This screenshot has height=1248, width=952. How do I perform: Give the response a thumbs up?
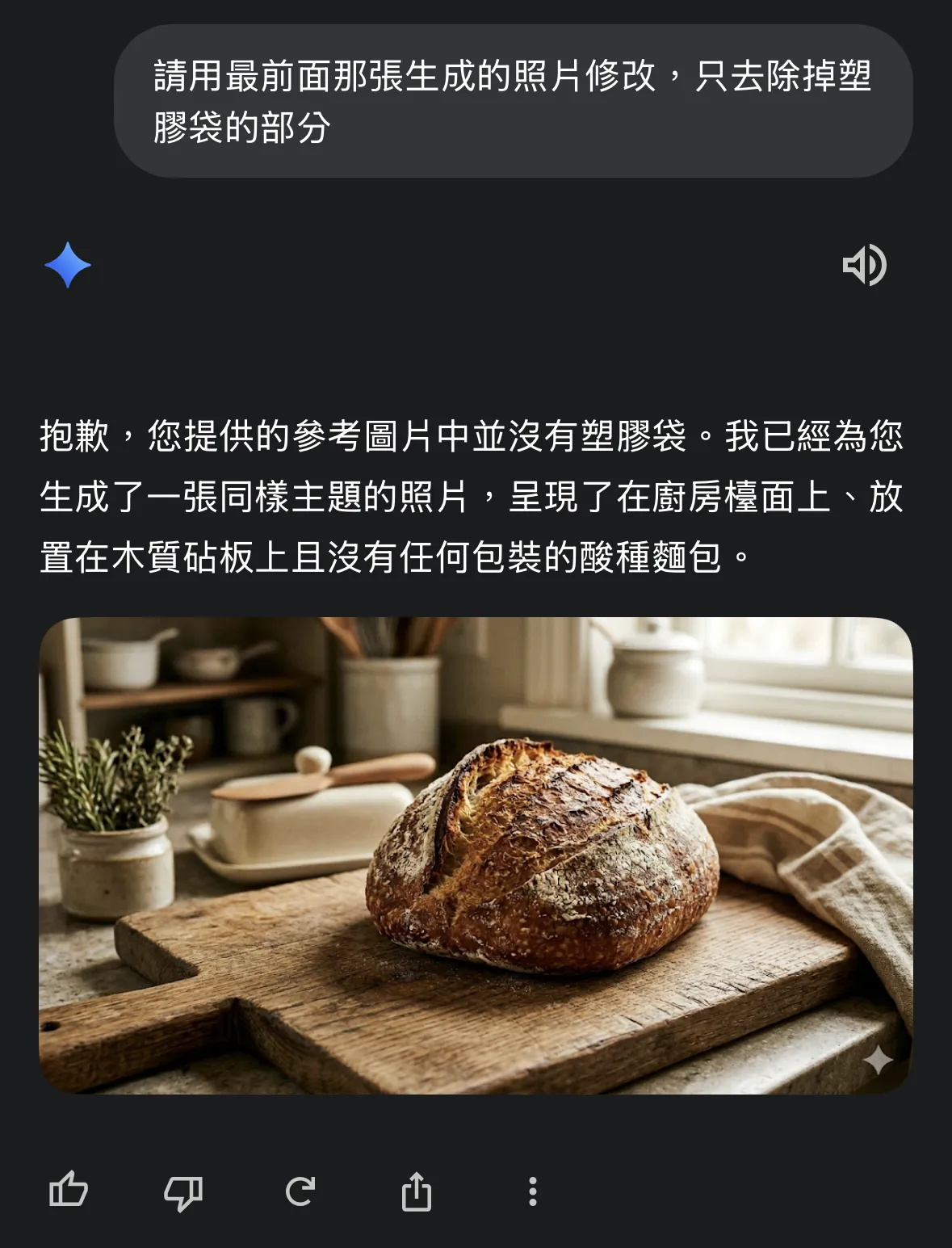69,1191
